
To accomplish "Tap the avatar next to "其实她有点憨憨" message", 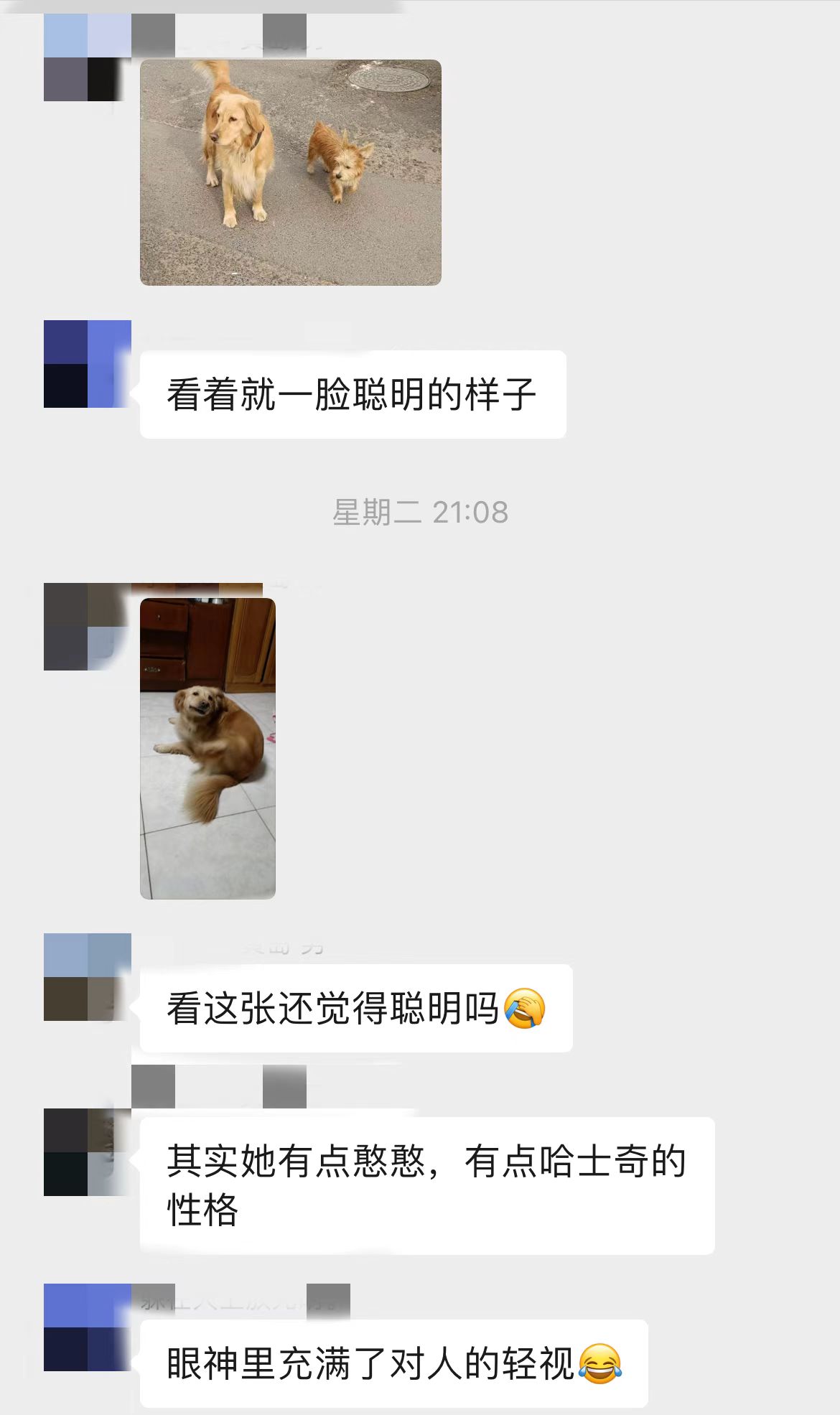I will click(88, 1152).
